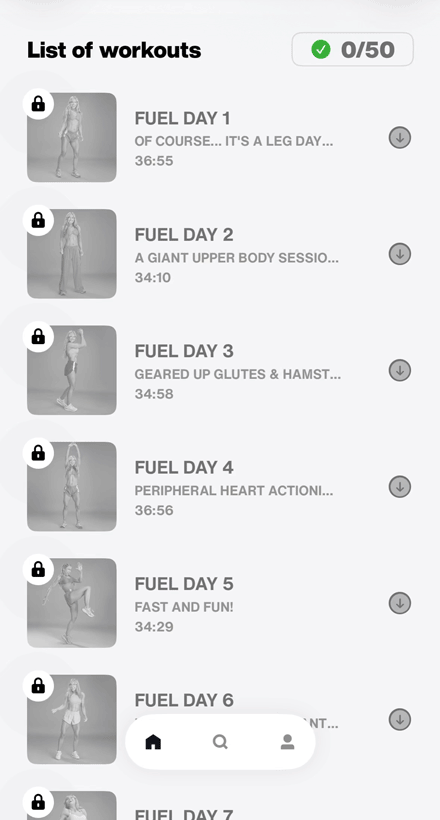
Task: Download the FUEL DAY 4 workout
Action: [x=400, y=487]
